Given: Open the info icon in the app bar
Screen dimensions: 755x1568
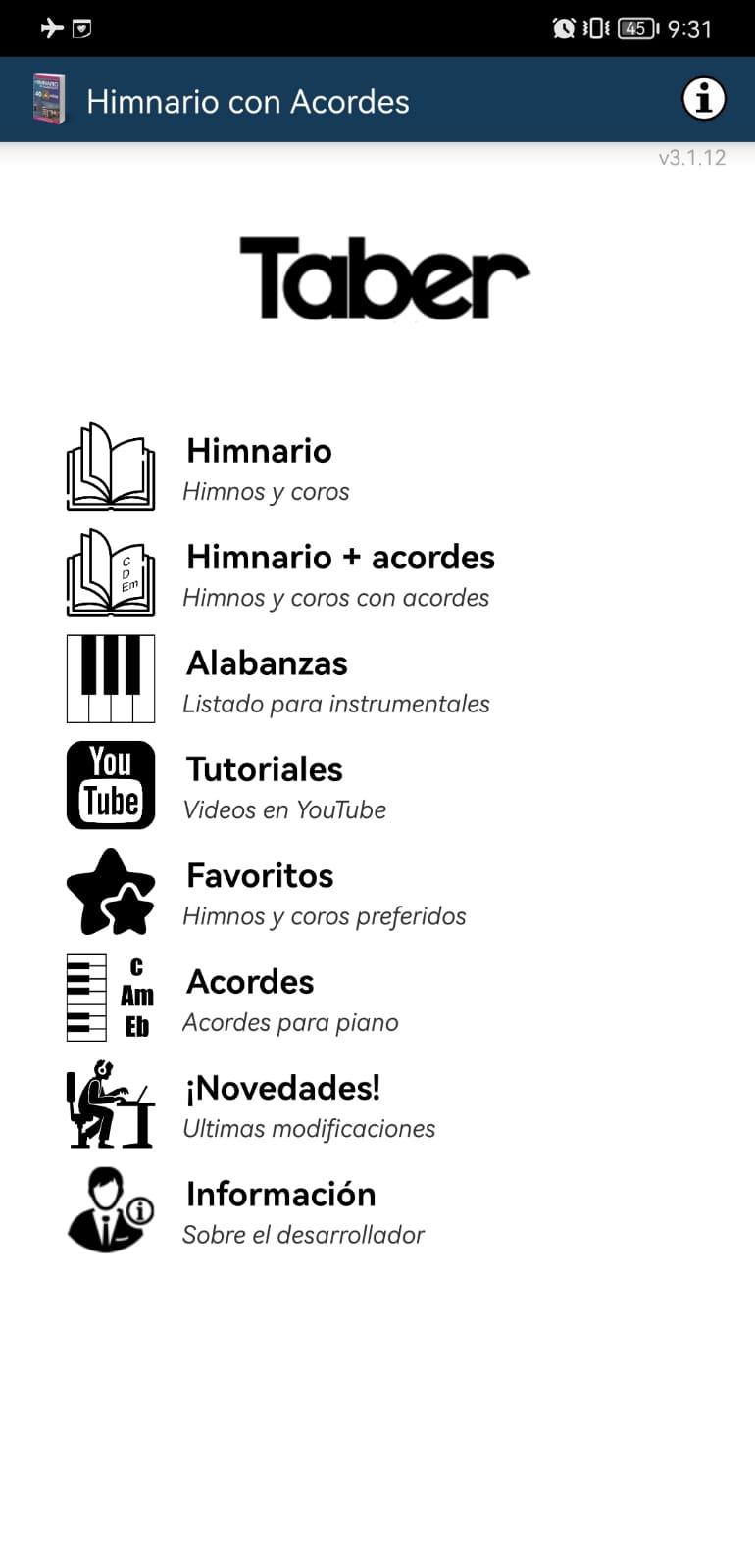Looking at the screenshot, I should (x=703, y=99).
